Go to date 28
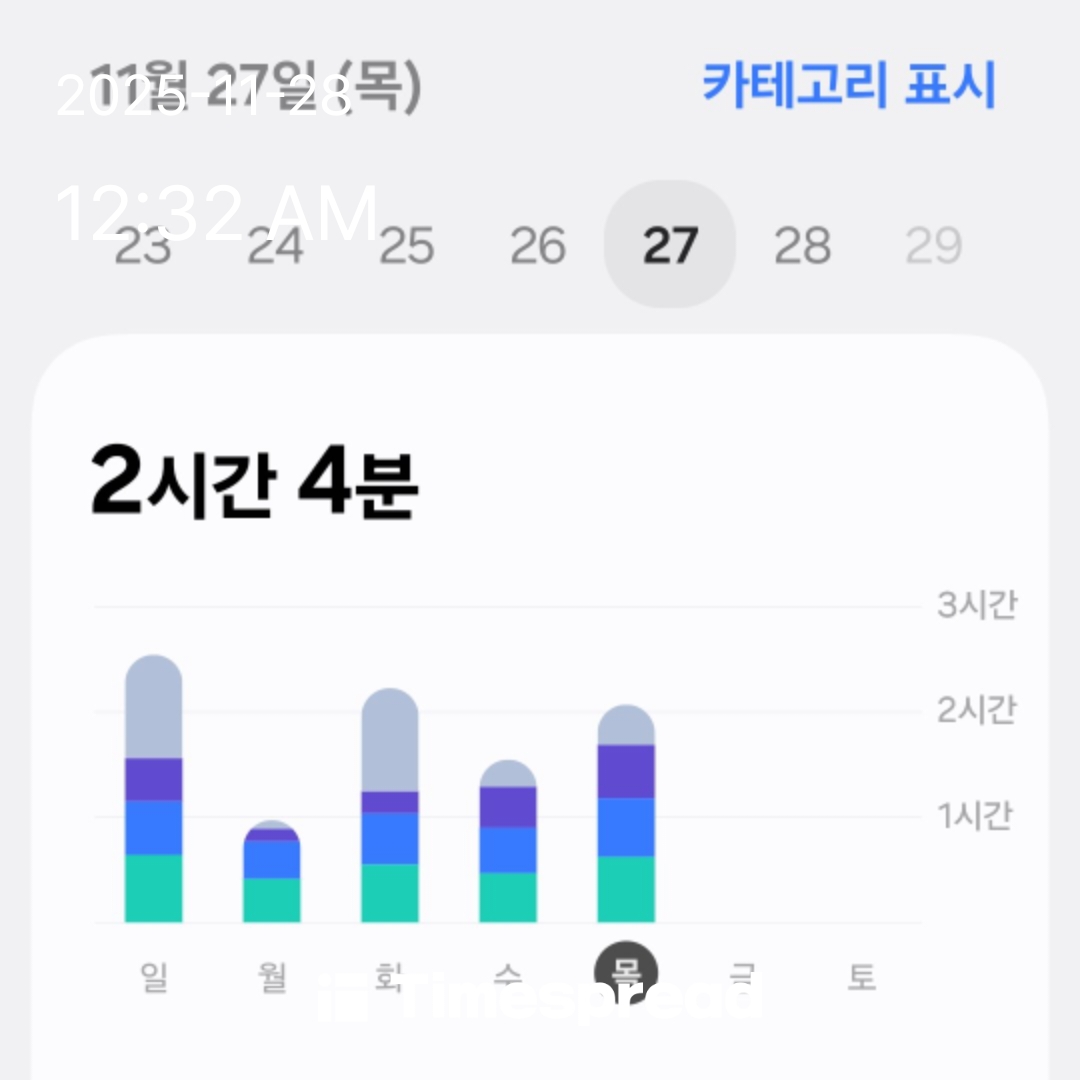This screenshot has width=1080, height=1080. pos(802,245)
